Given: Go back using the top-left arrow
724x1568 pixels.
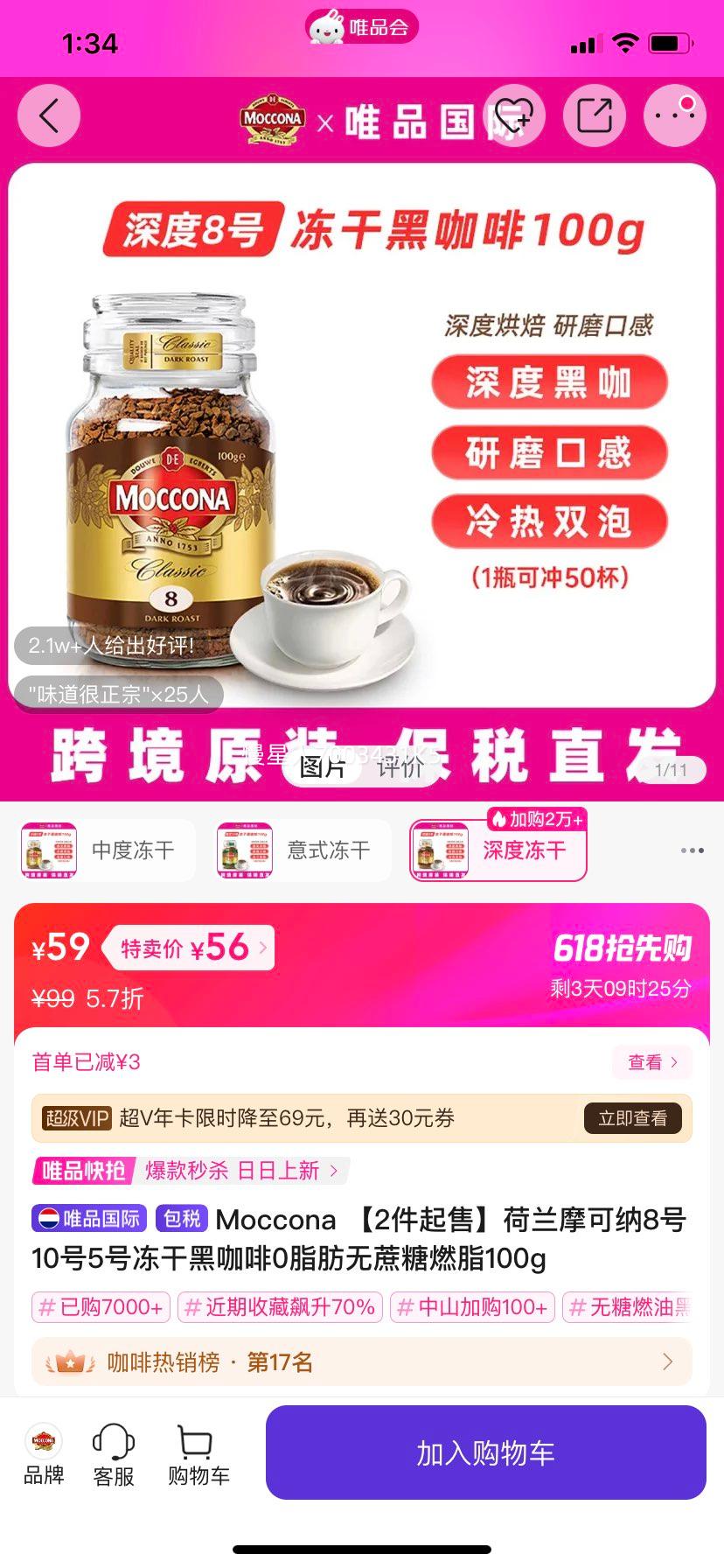Looking at the screenshot, I should tap(49, 115).
